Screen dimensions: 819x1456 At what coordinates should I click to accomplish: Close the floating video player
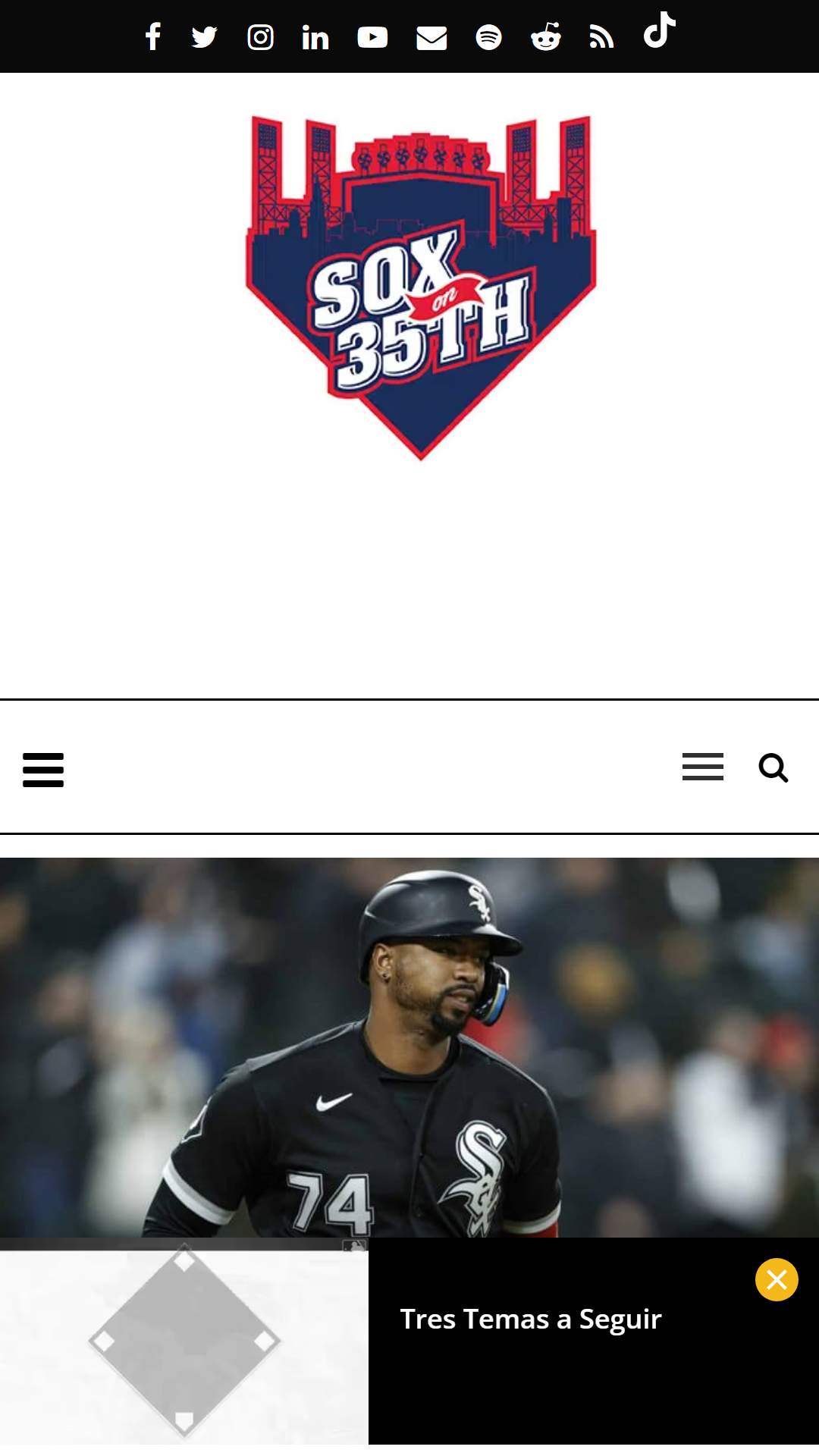pyautogui.click(x=777, y=1280)
